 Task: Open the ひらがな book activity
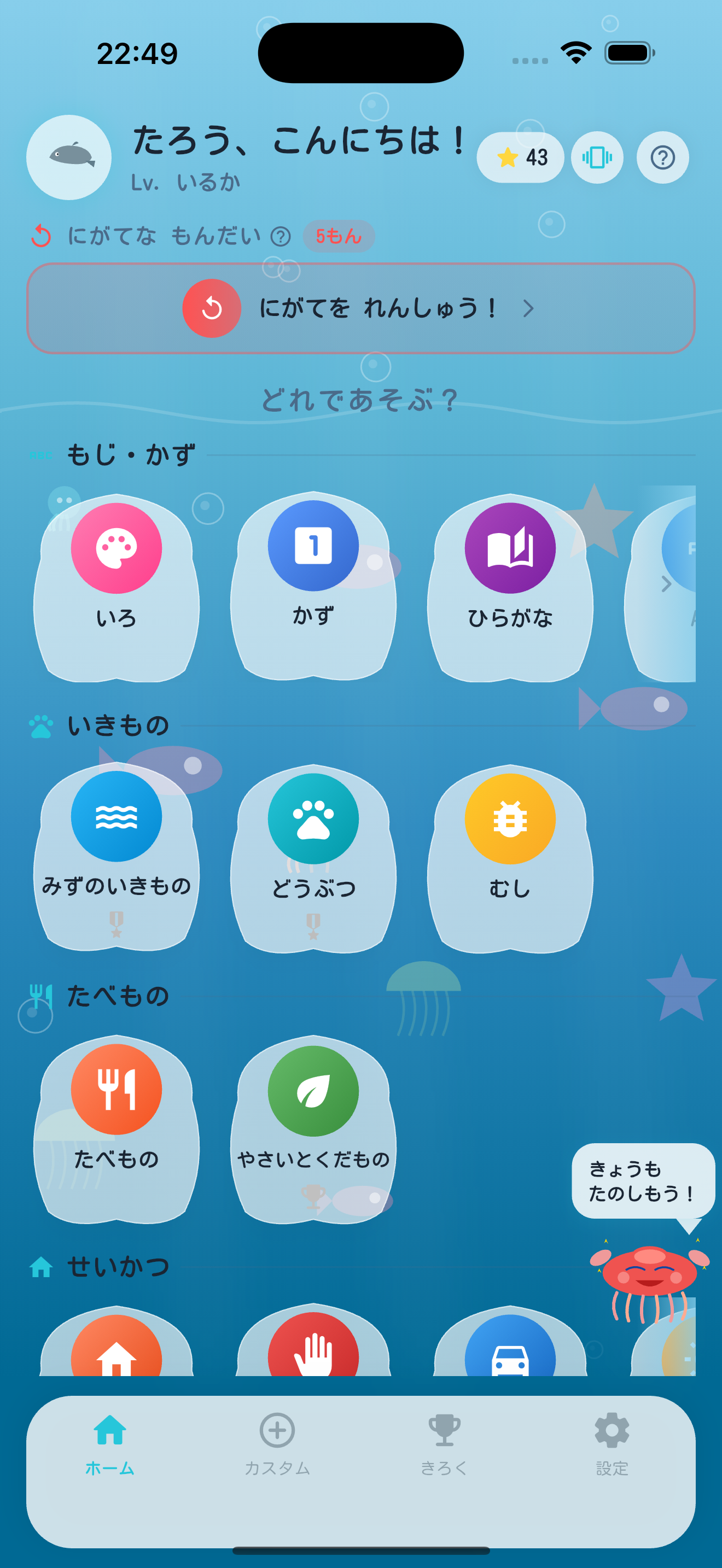[x=510, y=584]
